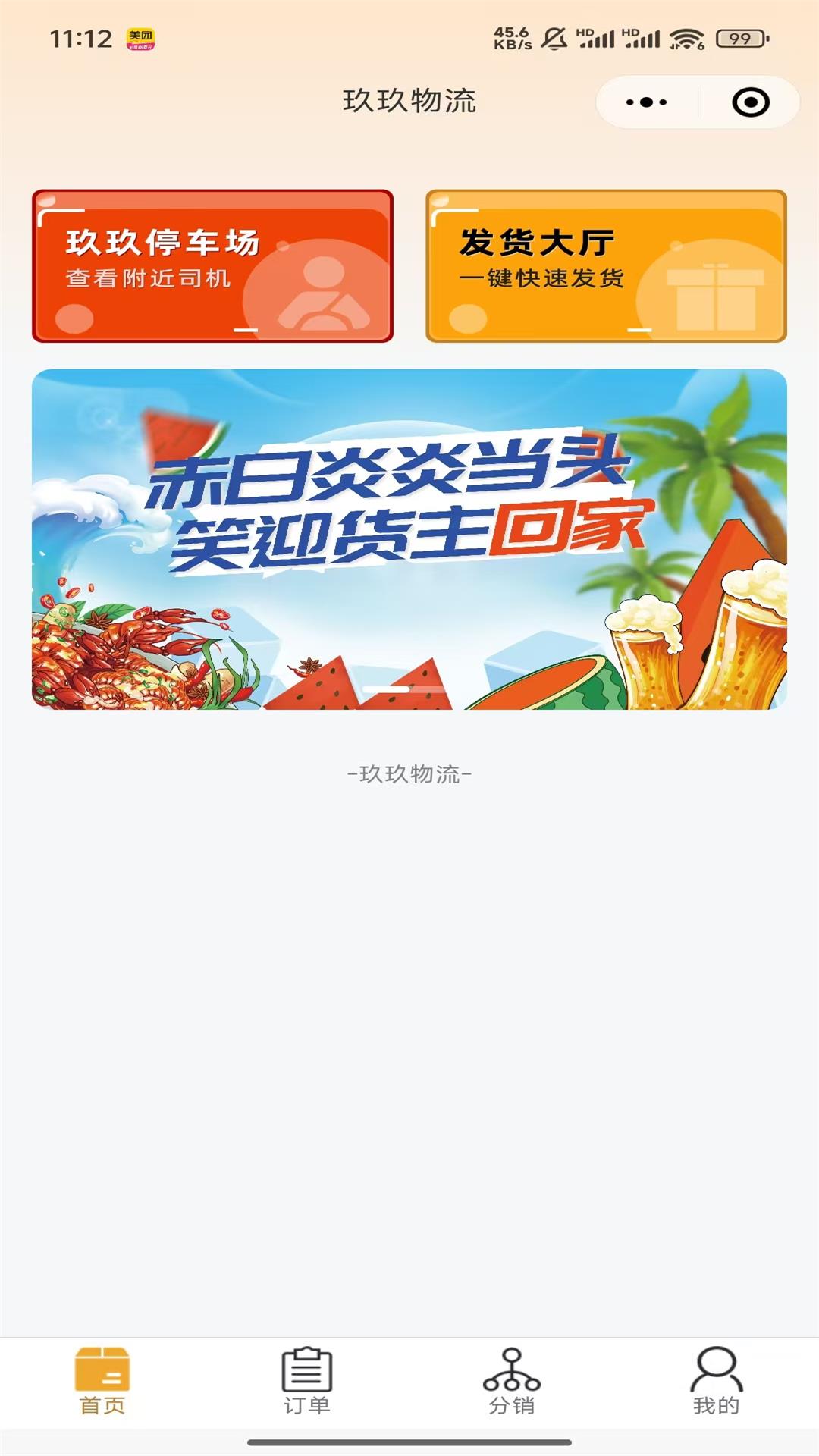
Task: Tap the -玖玖物流- footer text
Action: click(x=409, y=775)
